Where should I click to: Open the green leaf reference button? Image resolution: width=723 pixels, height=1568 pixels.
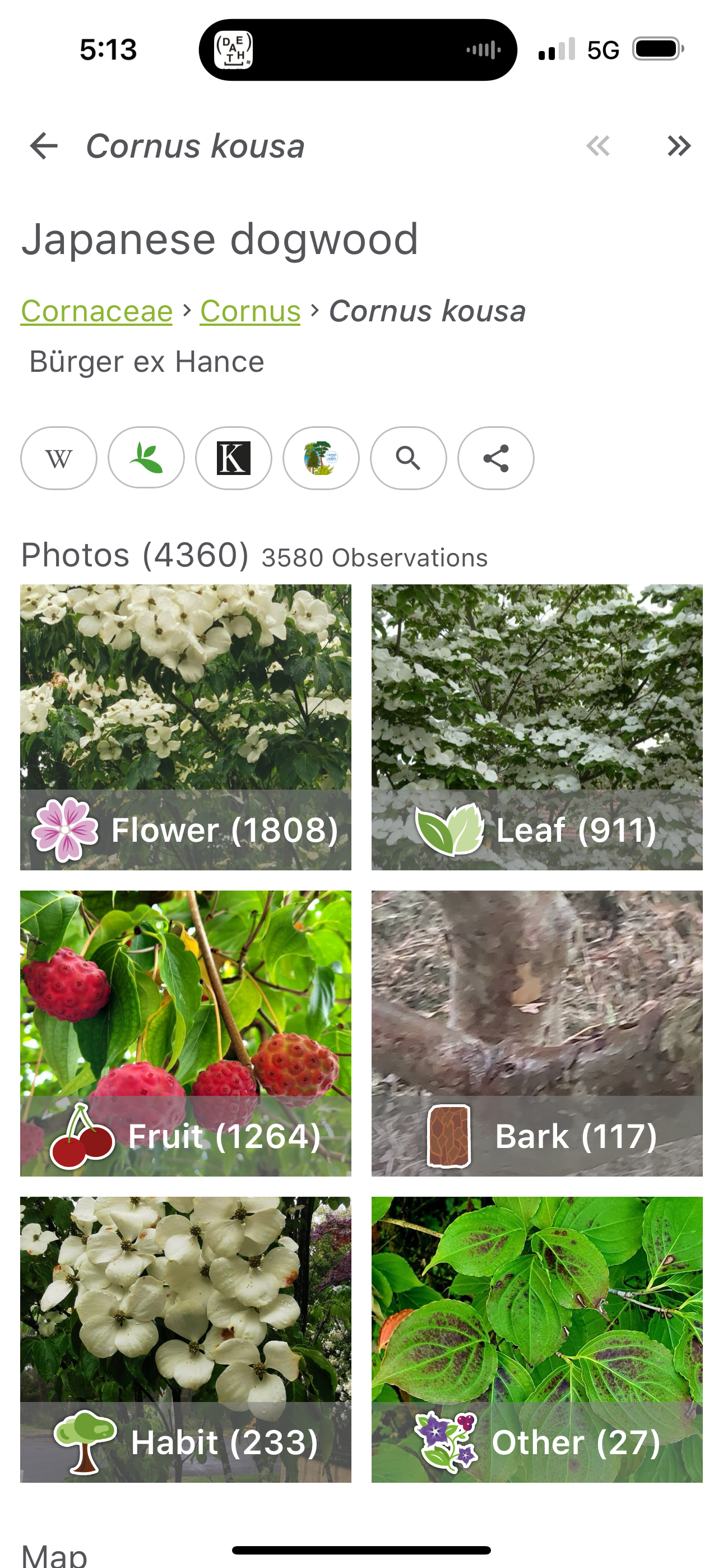point(146,458)
